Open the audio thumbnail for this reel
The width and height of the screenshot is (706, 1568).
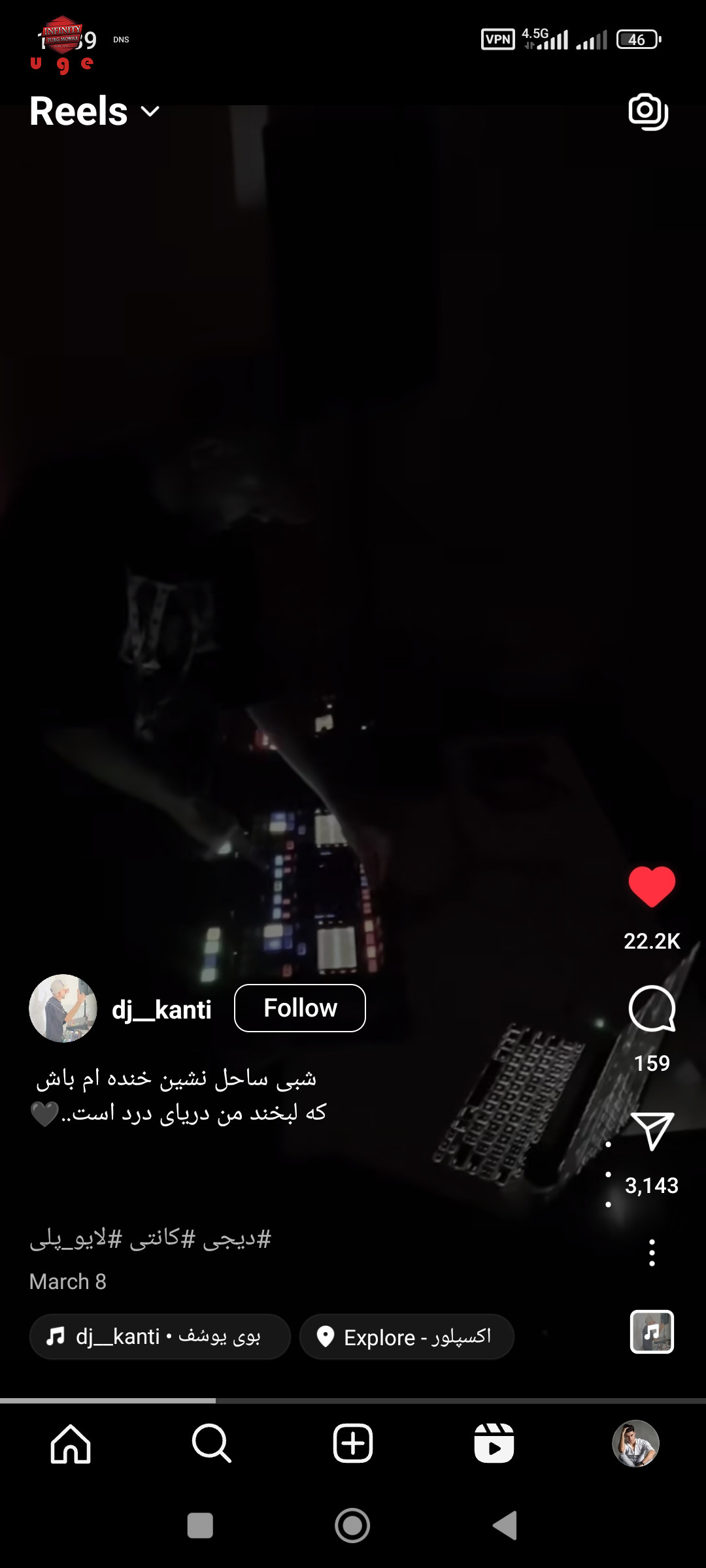(652, 1331)
